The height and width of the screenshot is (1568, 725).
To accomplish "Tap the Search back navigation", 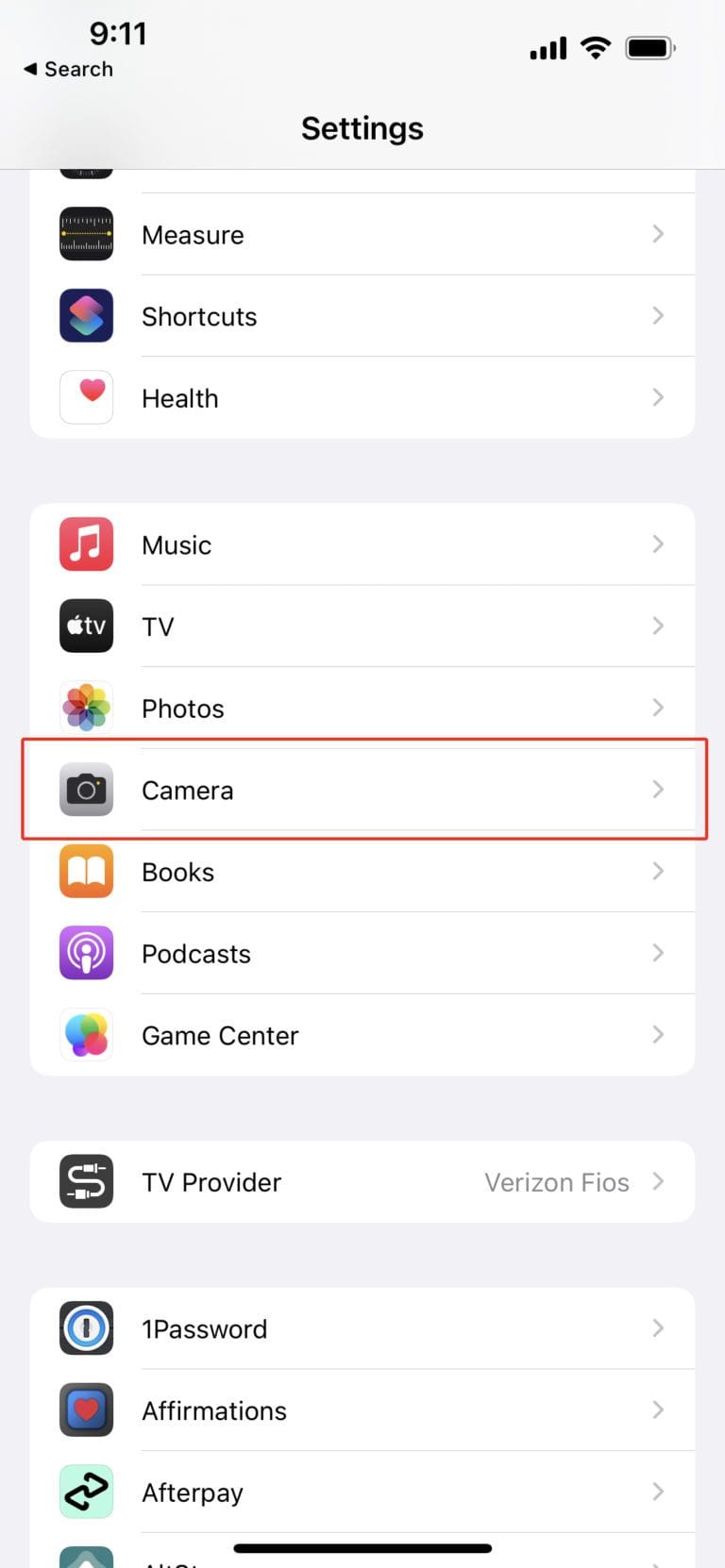I will click(67, 69).
